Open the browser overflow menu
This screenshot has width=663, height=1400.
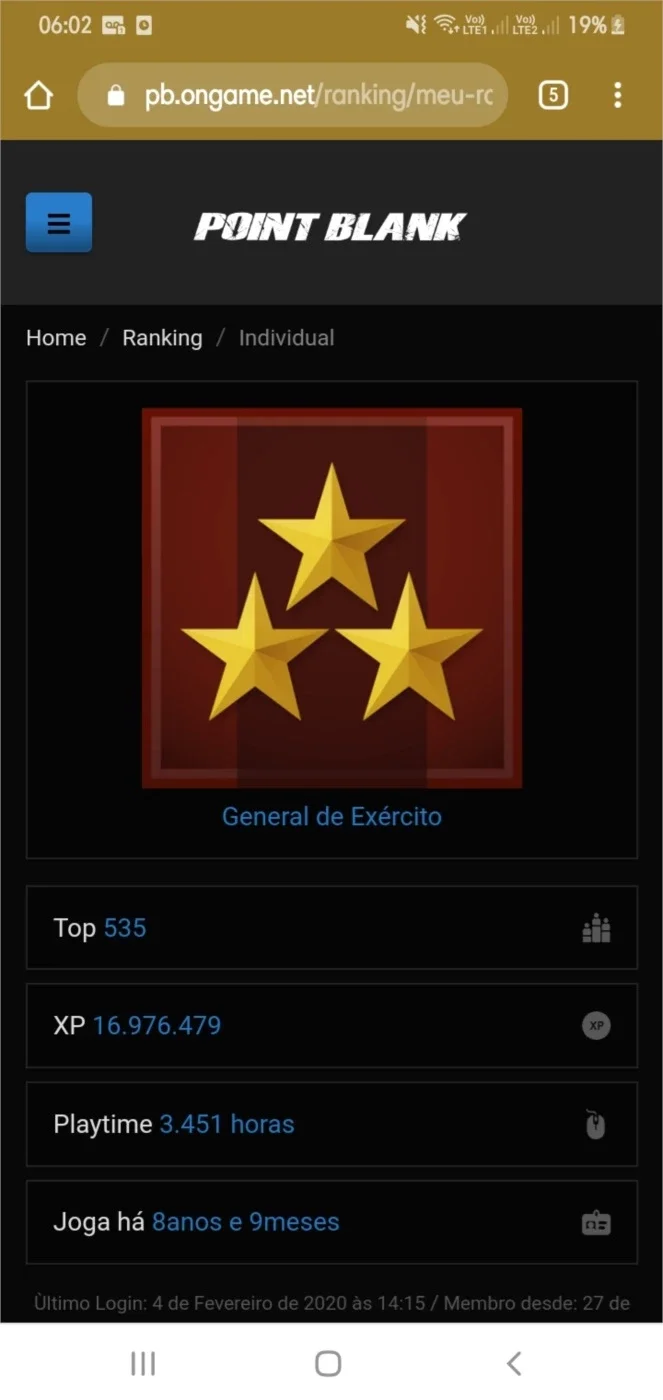tap(618, 95)
